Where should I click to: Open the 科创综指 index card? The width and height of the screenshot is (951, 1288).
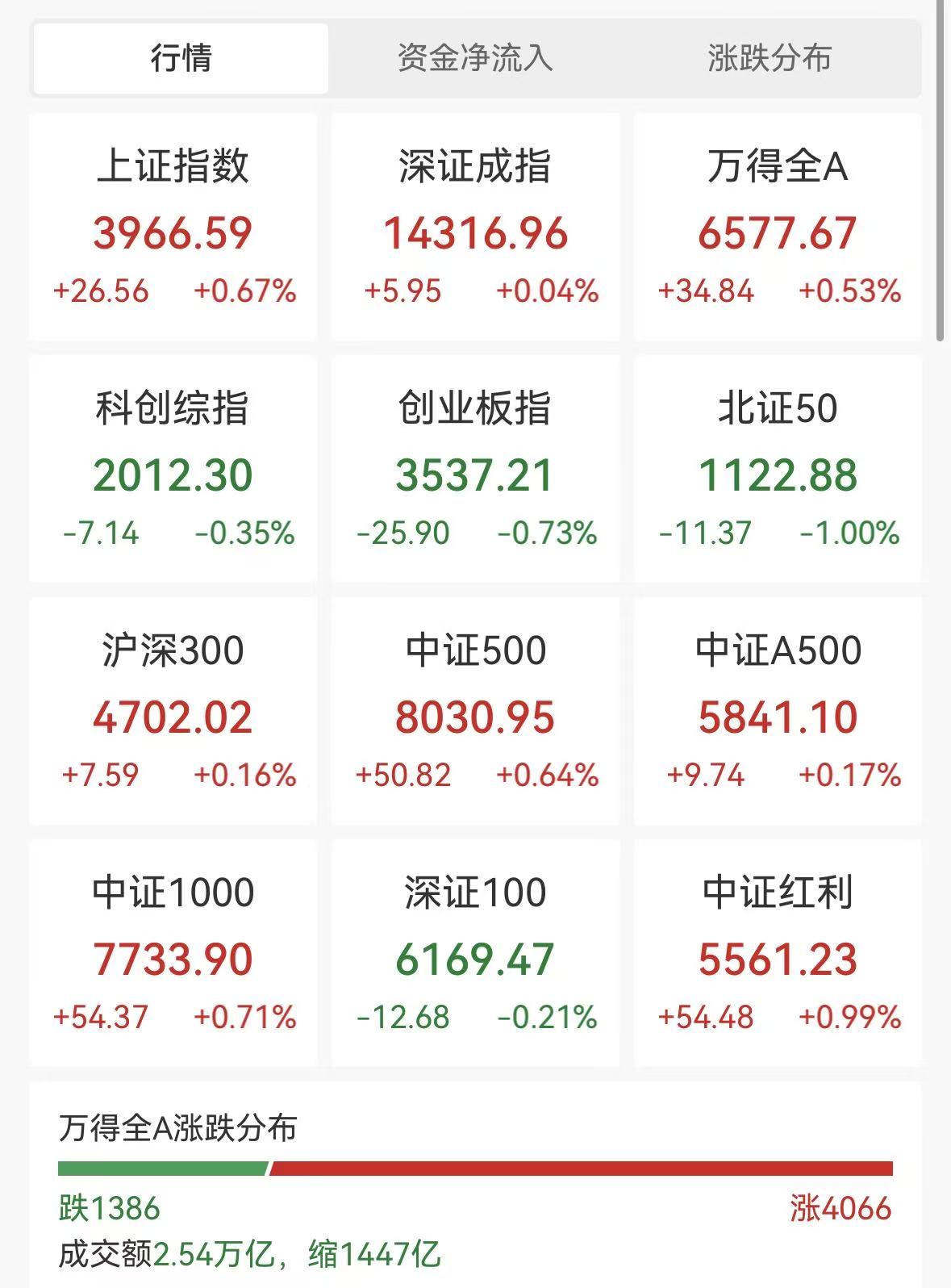tap(173, 469)
